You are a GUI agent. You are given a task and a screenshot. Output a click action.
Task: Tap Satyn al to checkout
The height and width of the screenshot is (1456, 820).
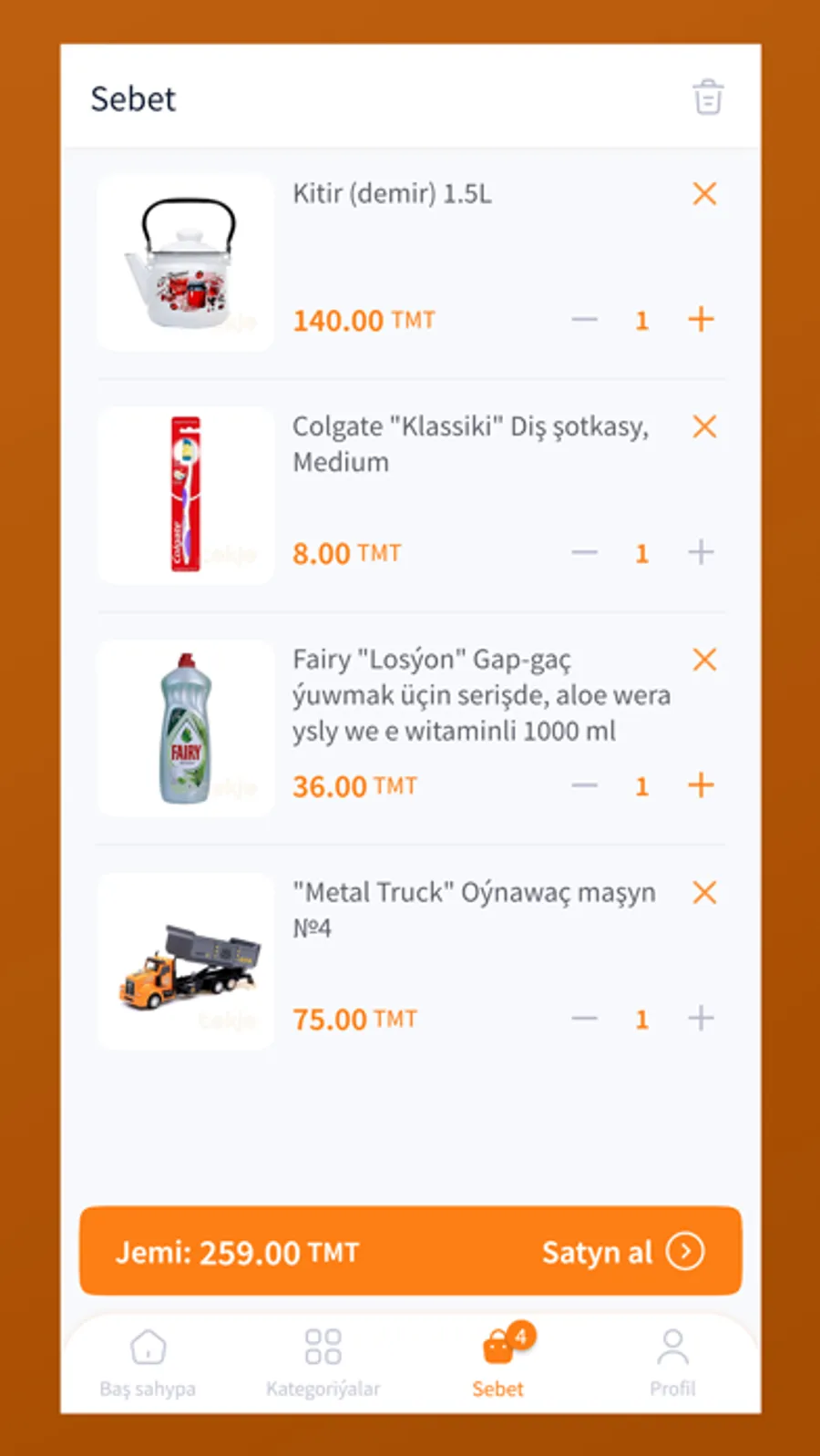[x=621, y=1252]
